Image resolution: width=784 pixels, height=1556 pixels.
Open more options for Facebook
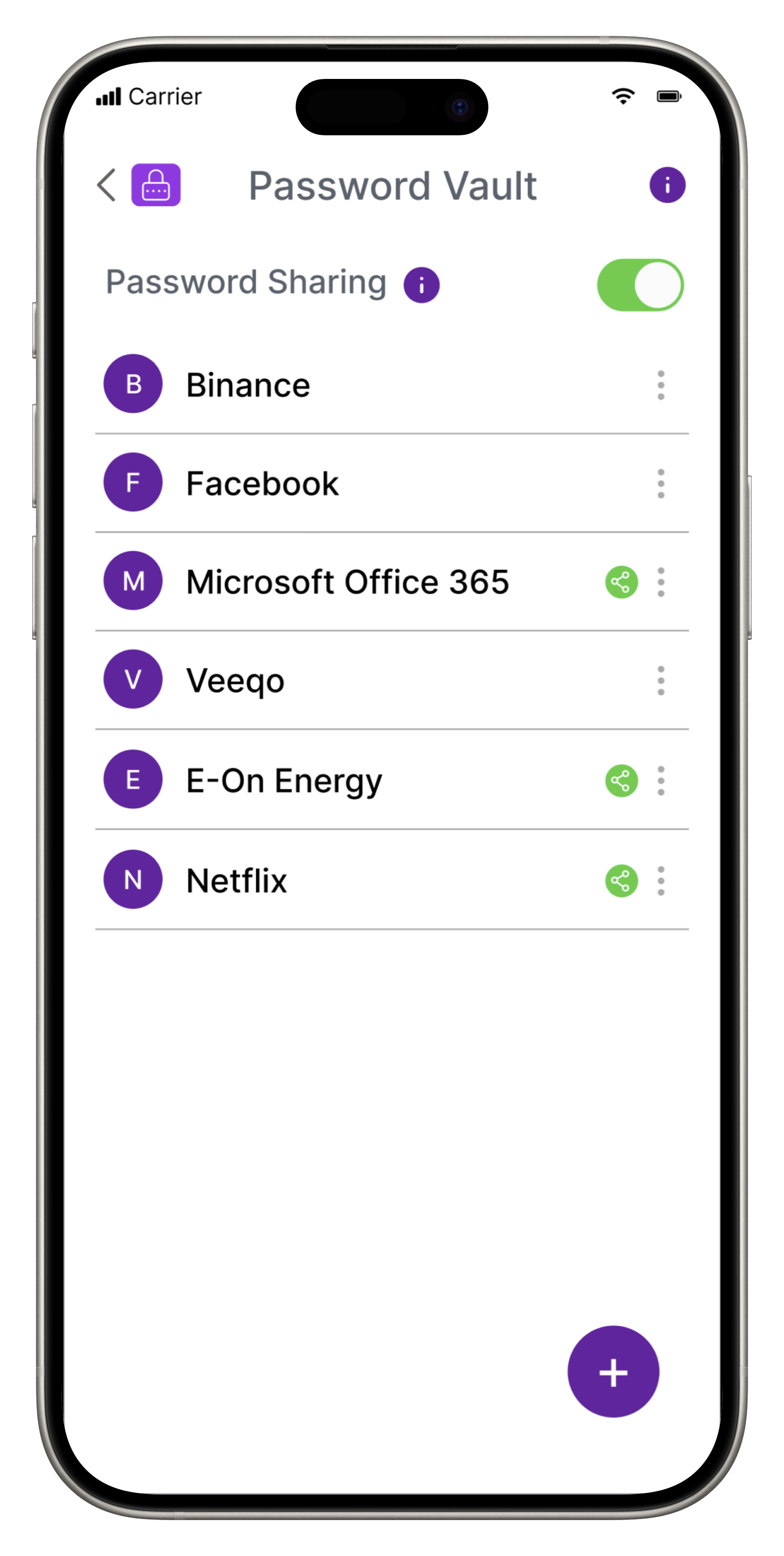[661, 483]
